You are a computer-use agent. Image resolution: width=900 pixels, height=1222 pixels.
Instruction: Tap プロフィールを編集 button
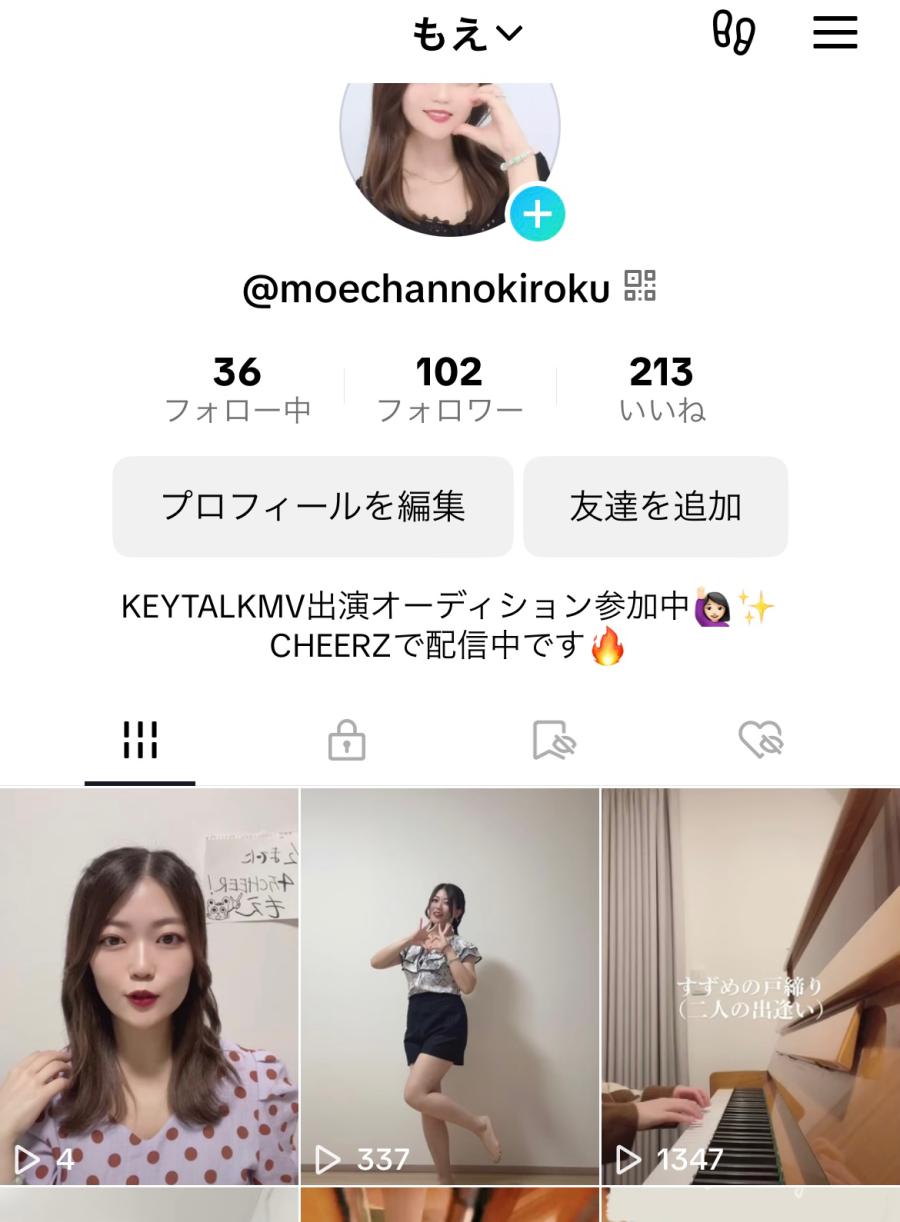(313, 507)
